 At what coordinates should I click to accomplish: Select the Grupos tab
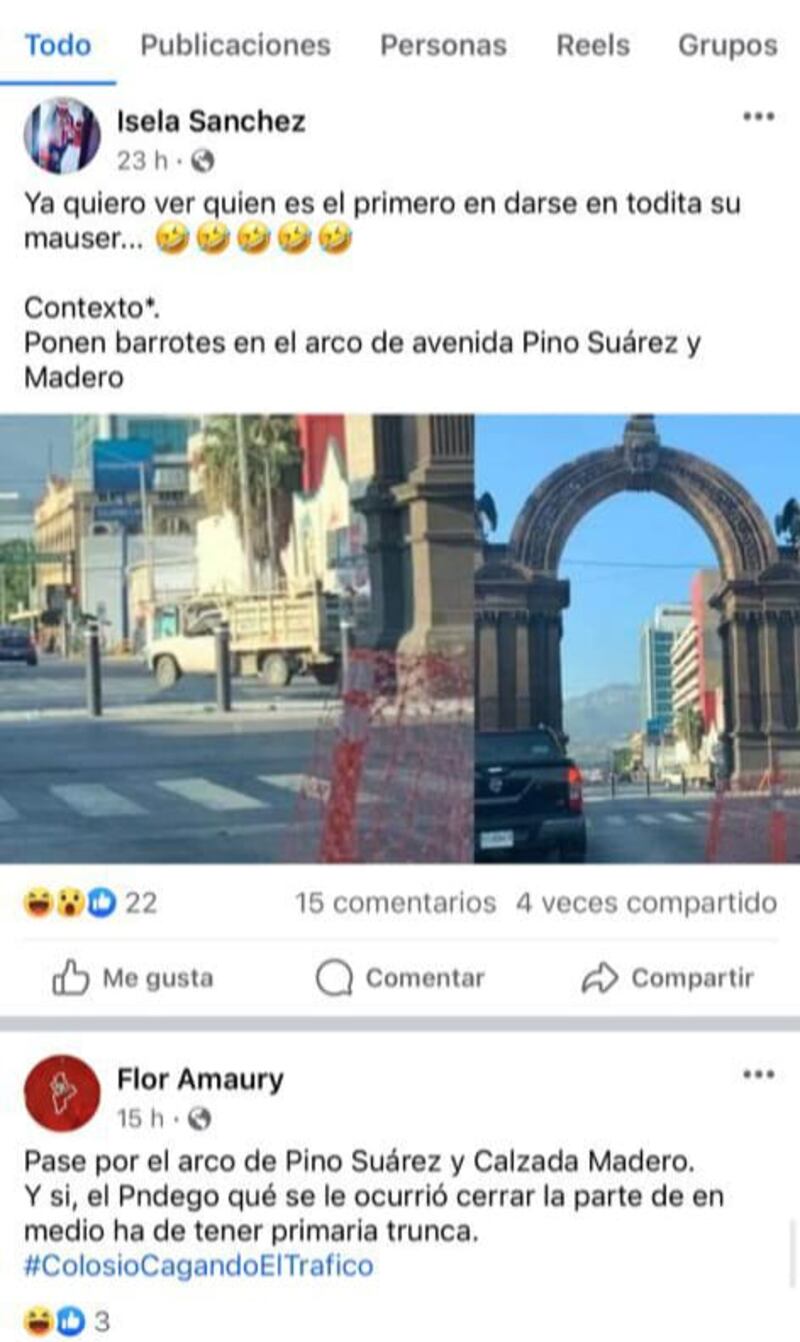[727, 45]
